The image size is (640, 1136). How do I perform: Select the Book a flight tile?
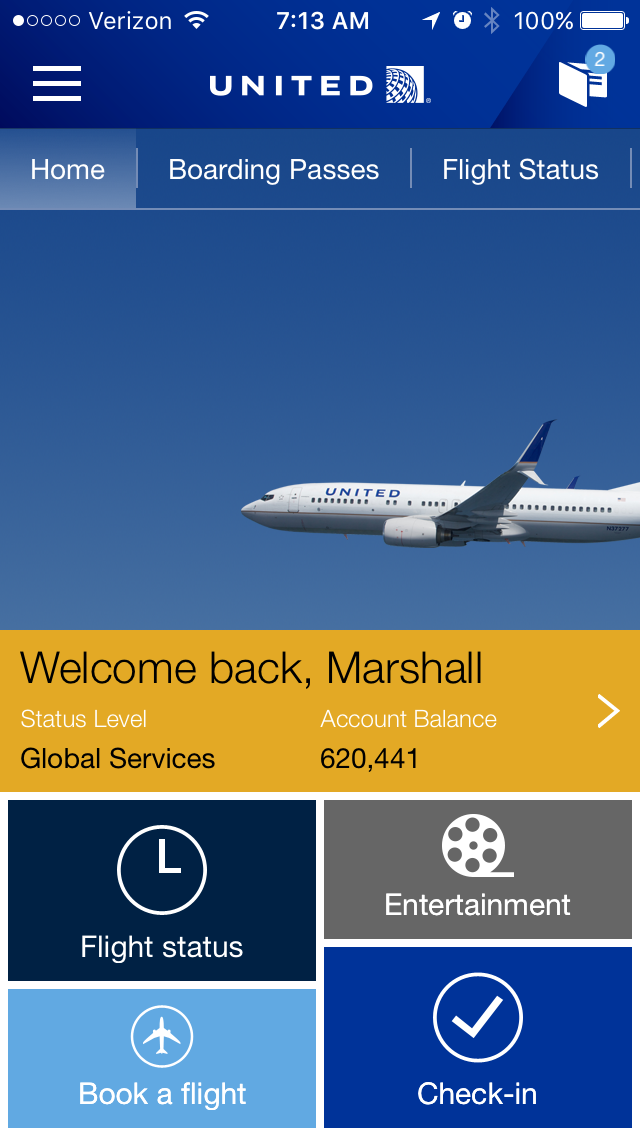coord(162,1058)
